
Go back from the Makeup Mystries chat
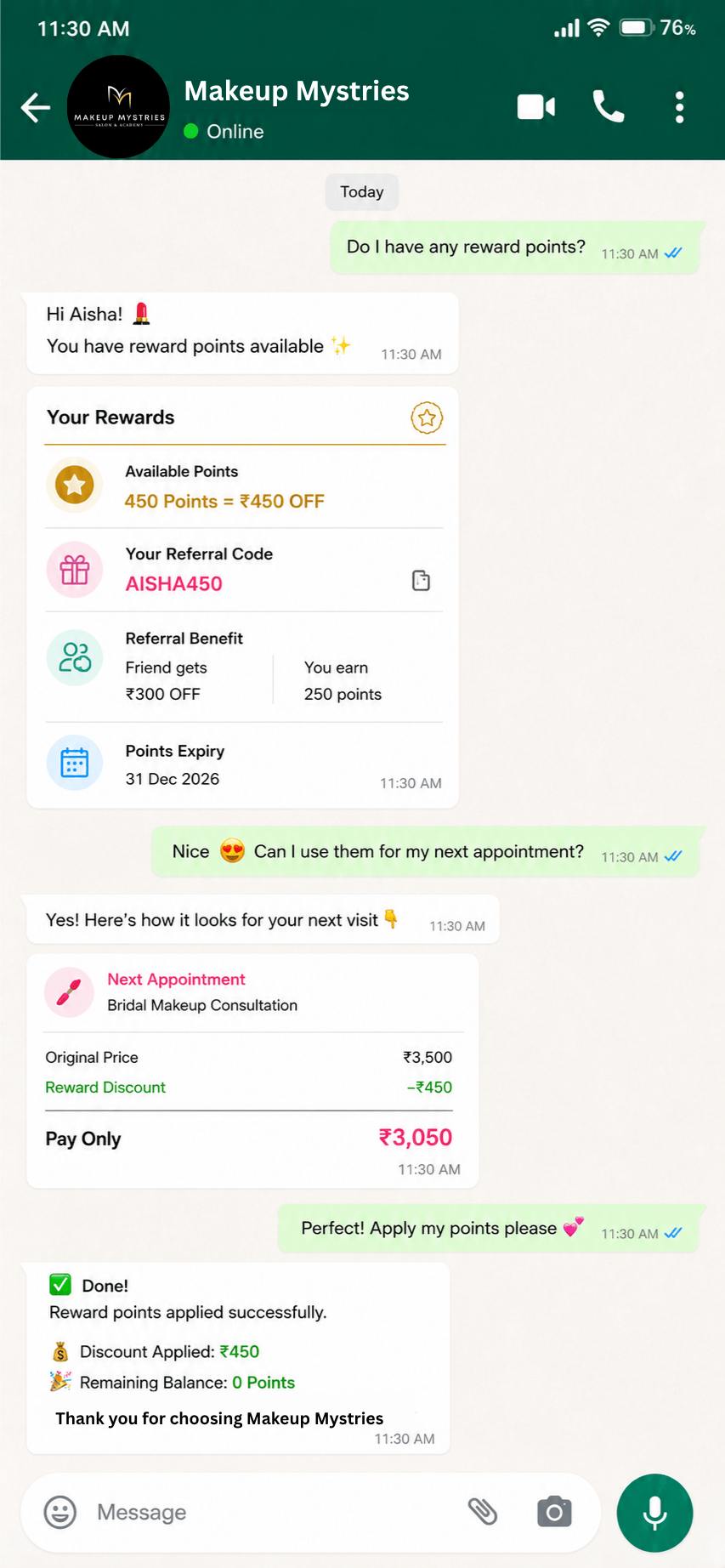click(36, 108)
